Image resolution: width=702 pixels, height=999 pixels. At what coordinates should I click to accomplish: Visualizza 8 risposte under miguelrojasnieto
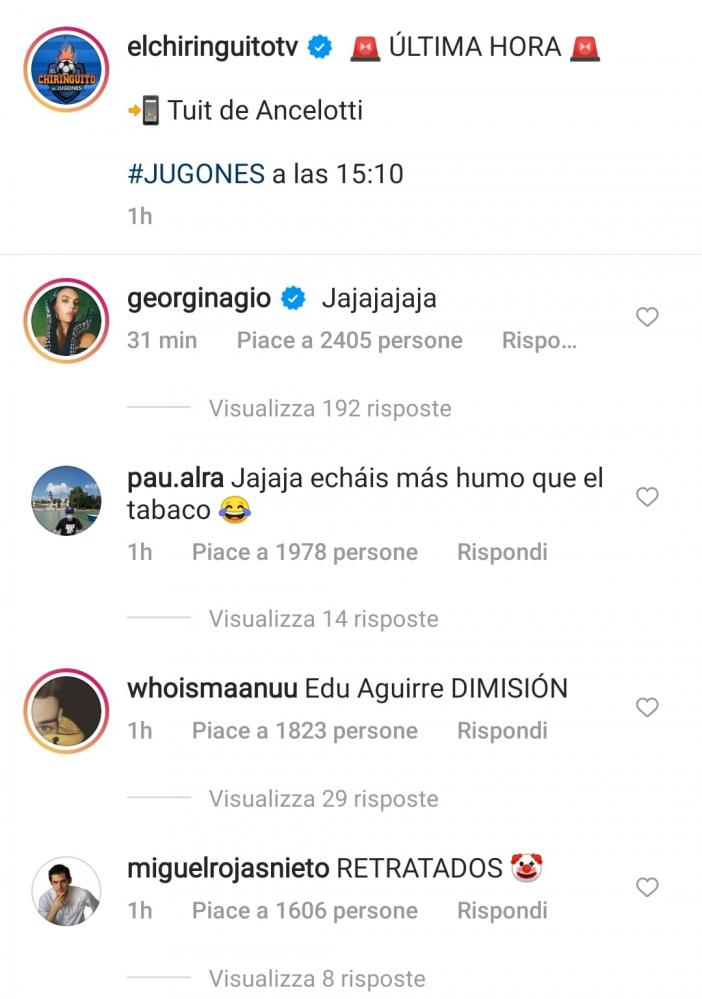316,979
